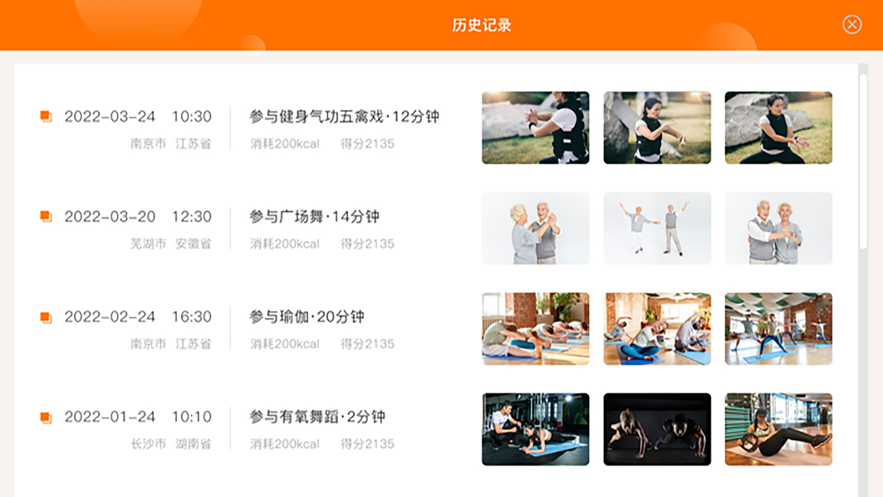Open the 参与健身气功五禽戏 record
This screenshot has height=497, width=883.
(344, 117)
